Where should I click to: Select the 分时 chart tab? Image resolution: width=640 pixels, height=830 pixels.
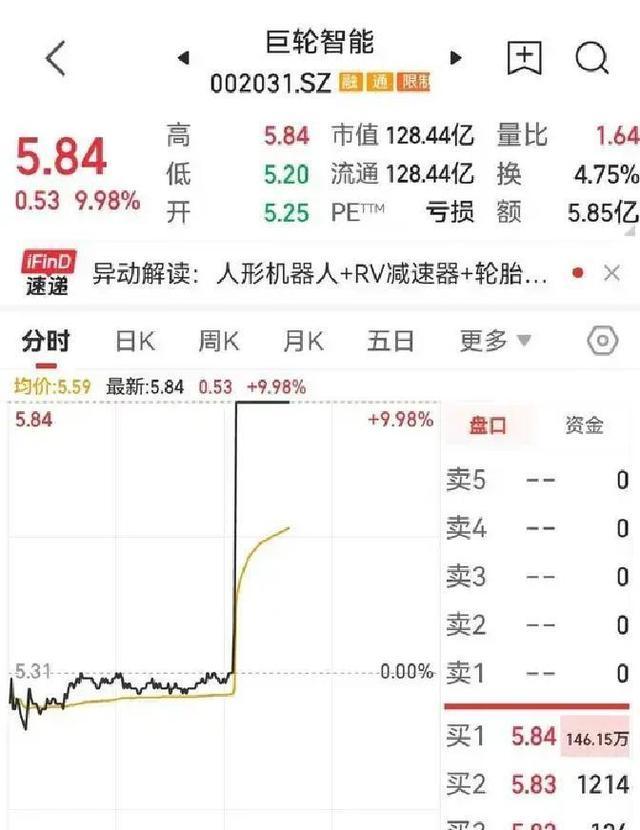coord(46,341)
